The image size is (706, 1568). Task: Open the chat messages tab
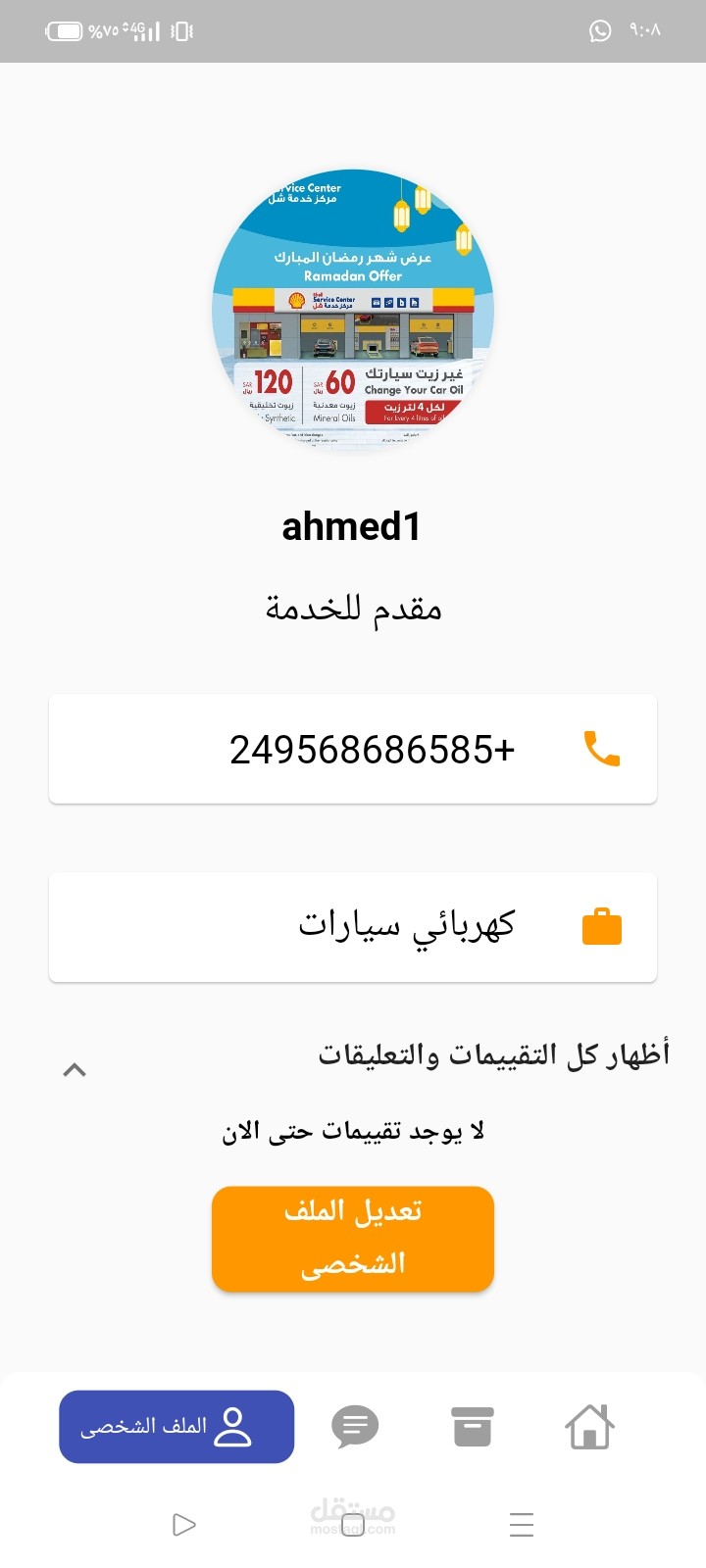(x=355, y=1427)
